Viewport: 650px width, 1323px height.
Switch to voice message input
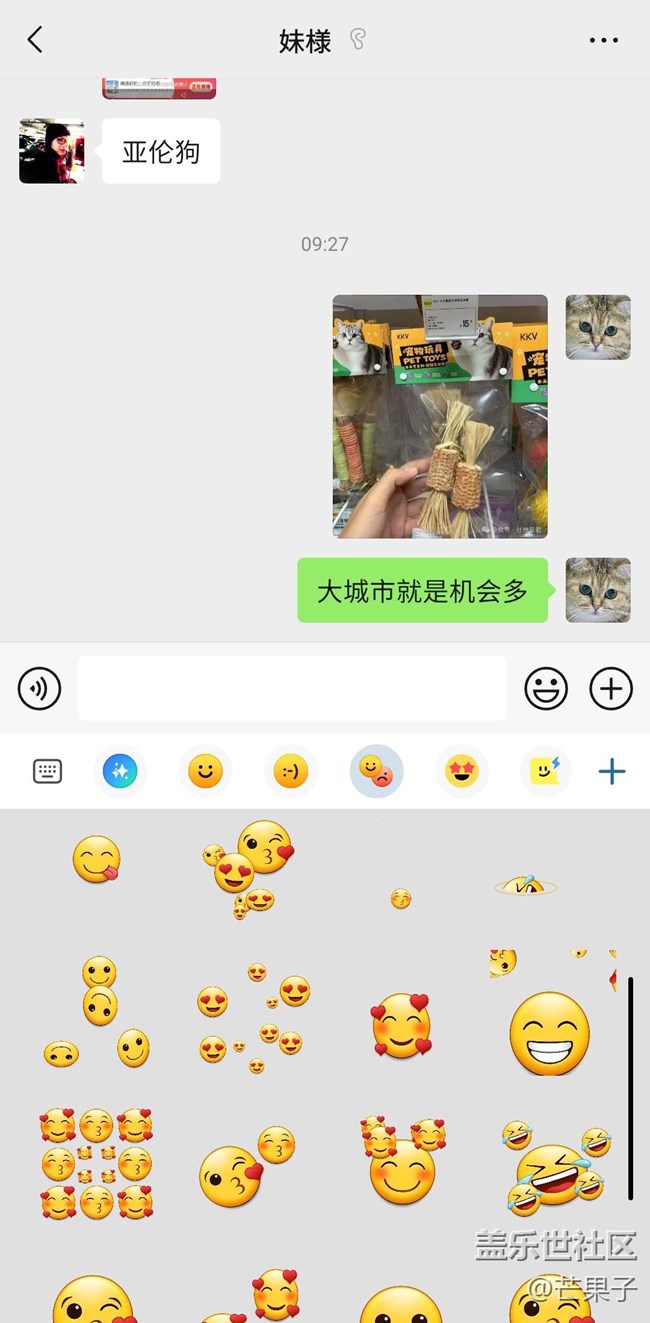(x=40, y=688)
